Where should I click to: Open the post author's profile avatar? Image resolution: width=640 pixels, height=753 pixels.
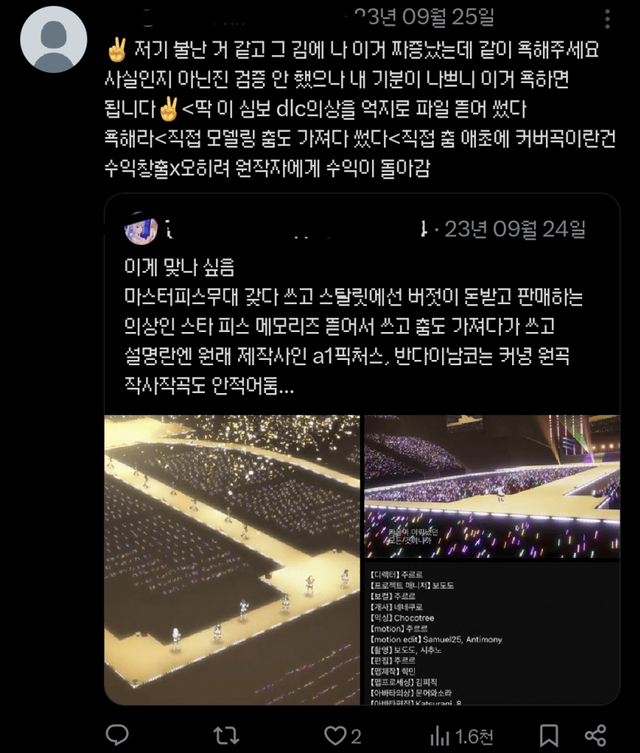(53, 39)
